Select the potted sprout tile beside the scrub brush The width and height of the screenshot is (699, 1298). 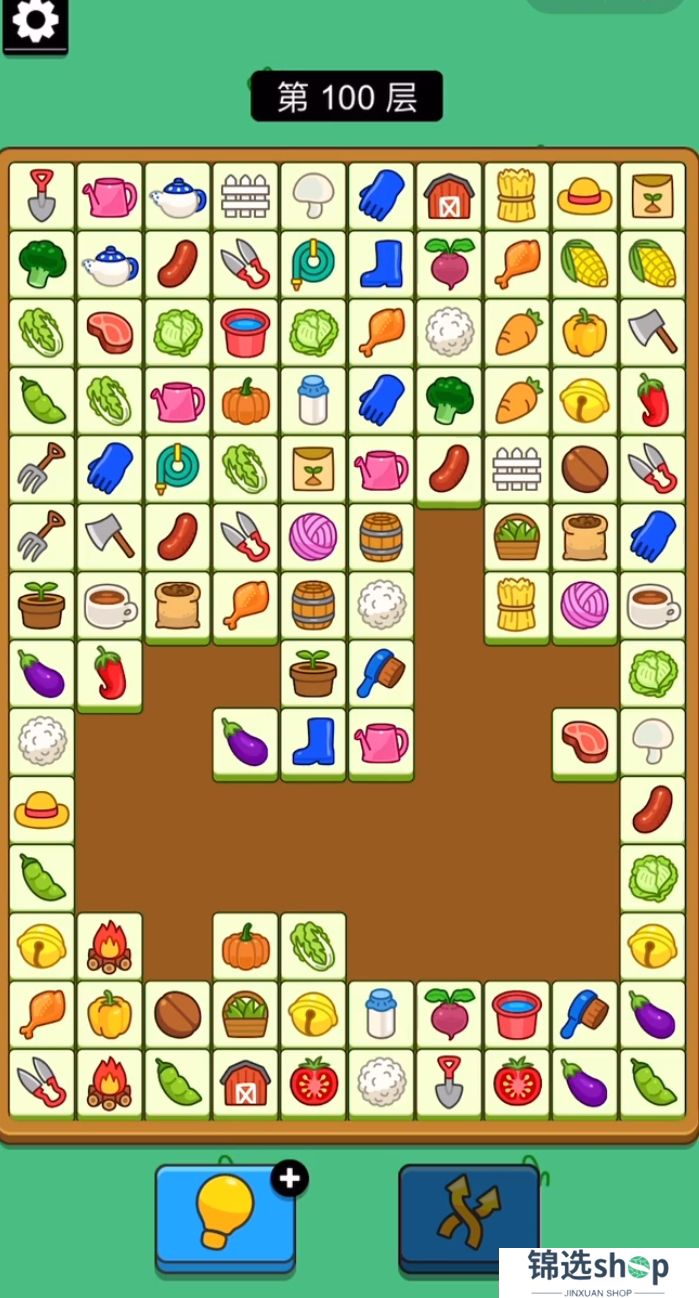click(x=313, y=673)
